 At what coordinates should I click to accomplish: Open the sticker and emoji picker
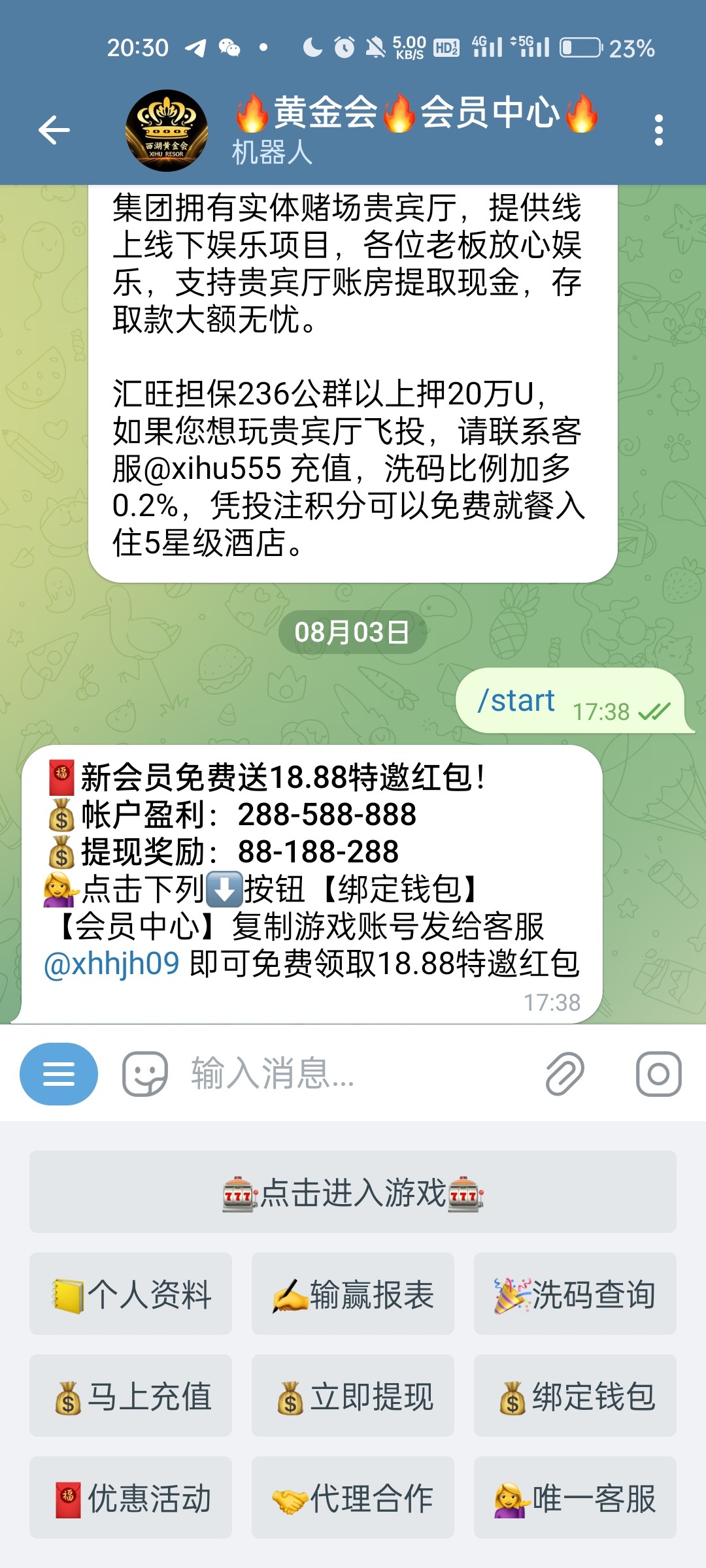pos(145,1074)
